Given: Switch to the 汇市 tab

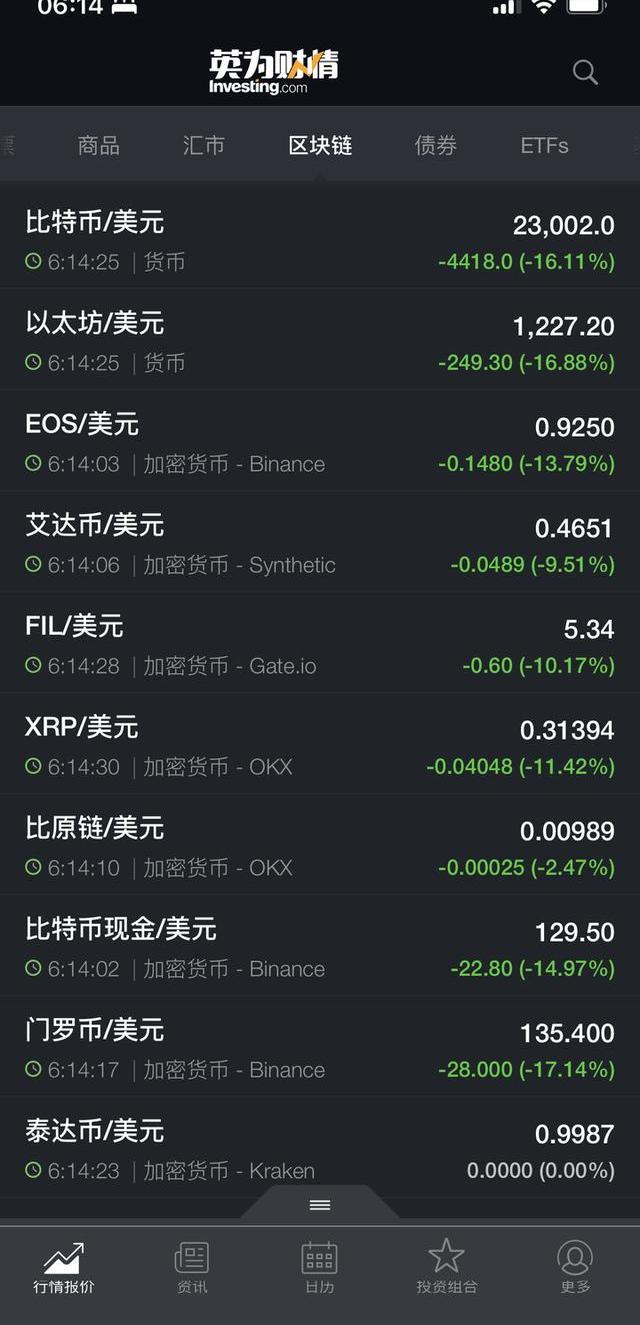Looking at the screenshot, I should tap(204, 145).
